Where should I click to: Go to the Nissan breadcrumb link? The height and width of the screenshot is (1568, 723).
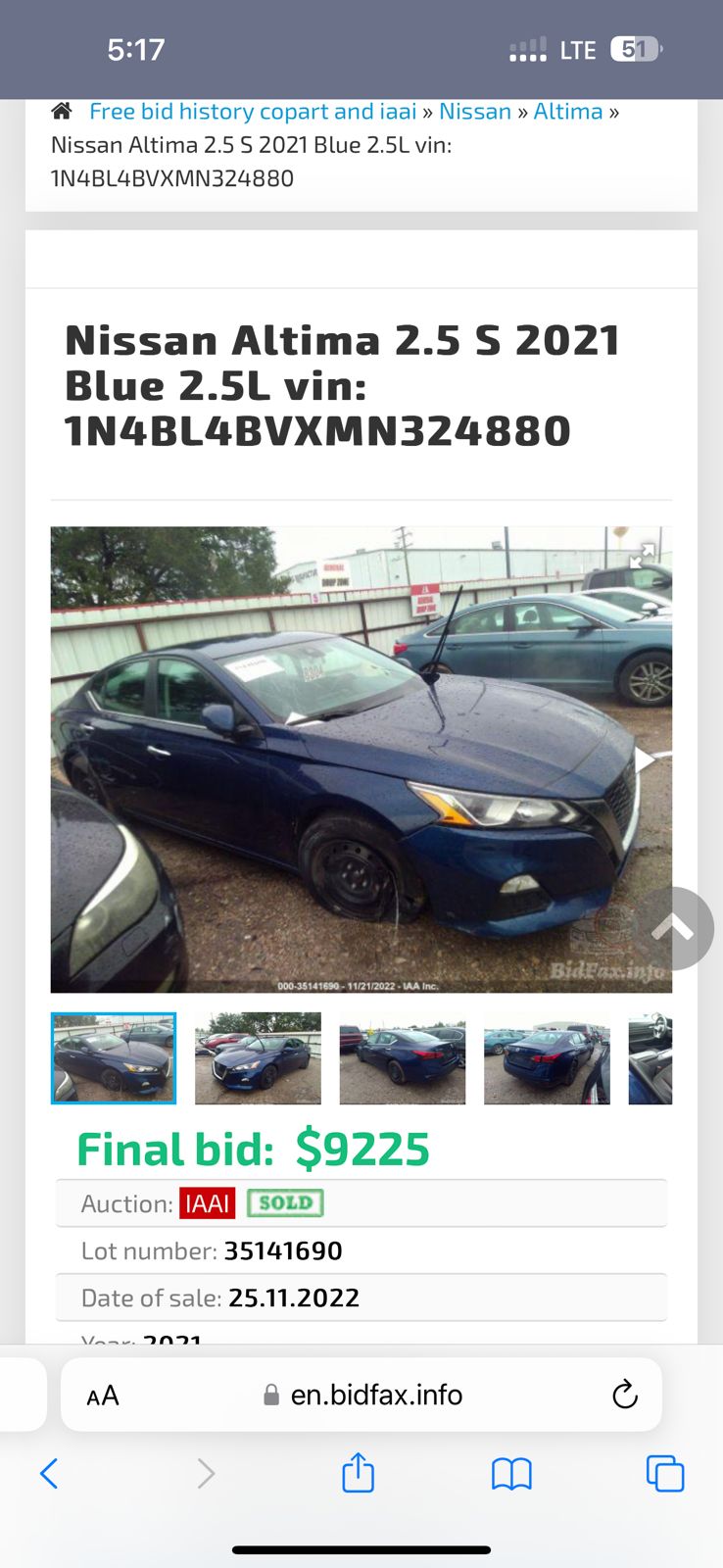[x=475, y=112]
